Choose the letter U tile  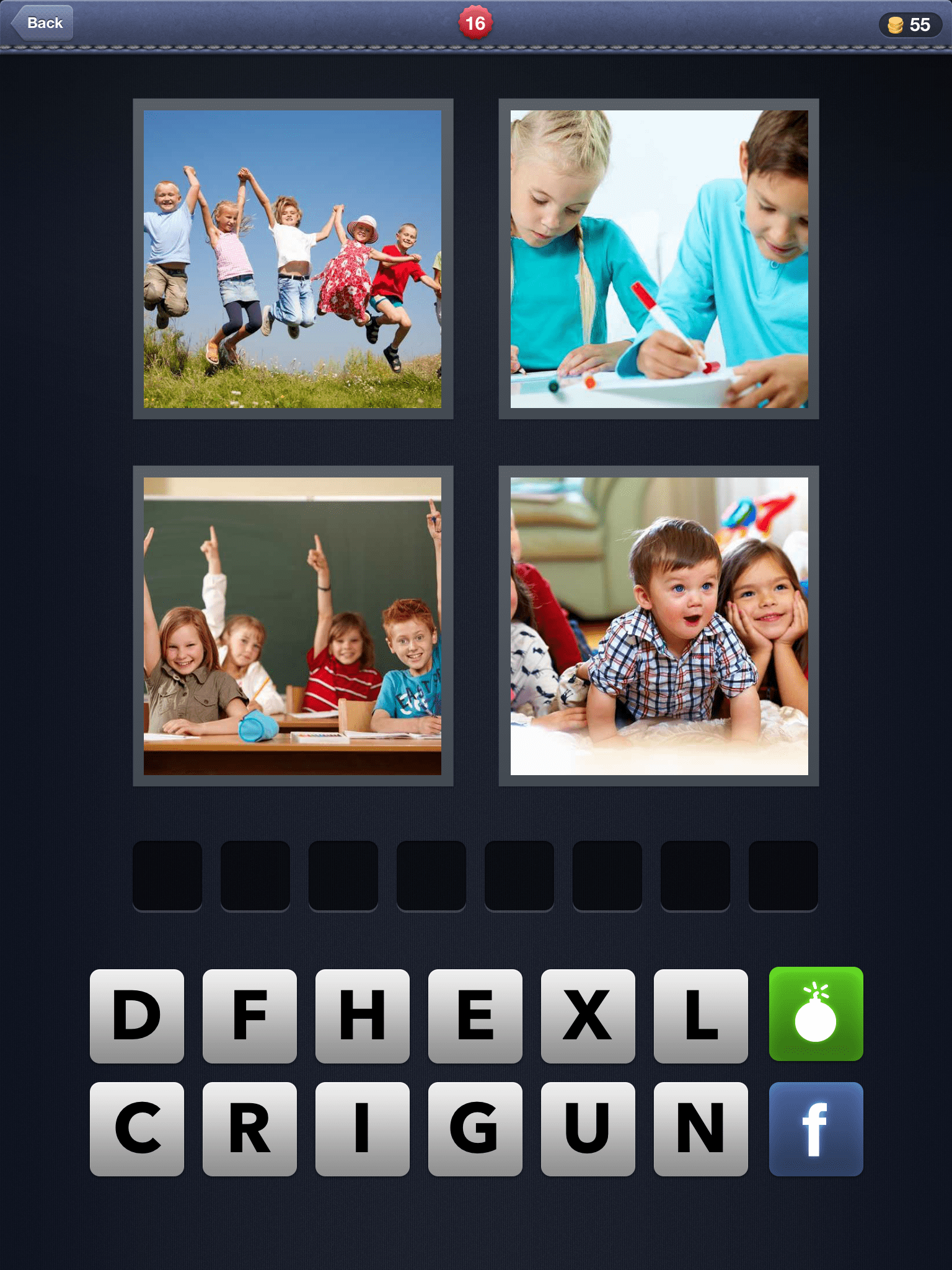[588, 1129]
